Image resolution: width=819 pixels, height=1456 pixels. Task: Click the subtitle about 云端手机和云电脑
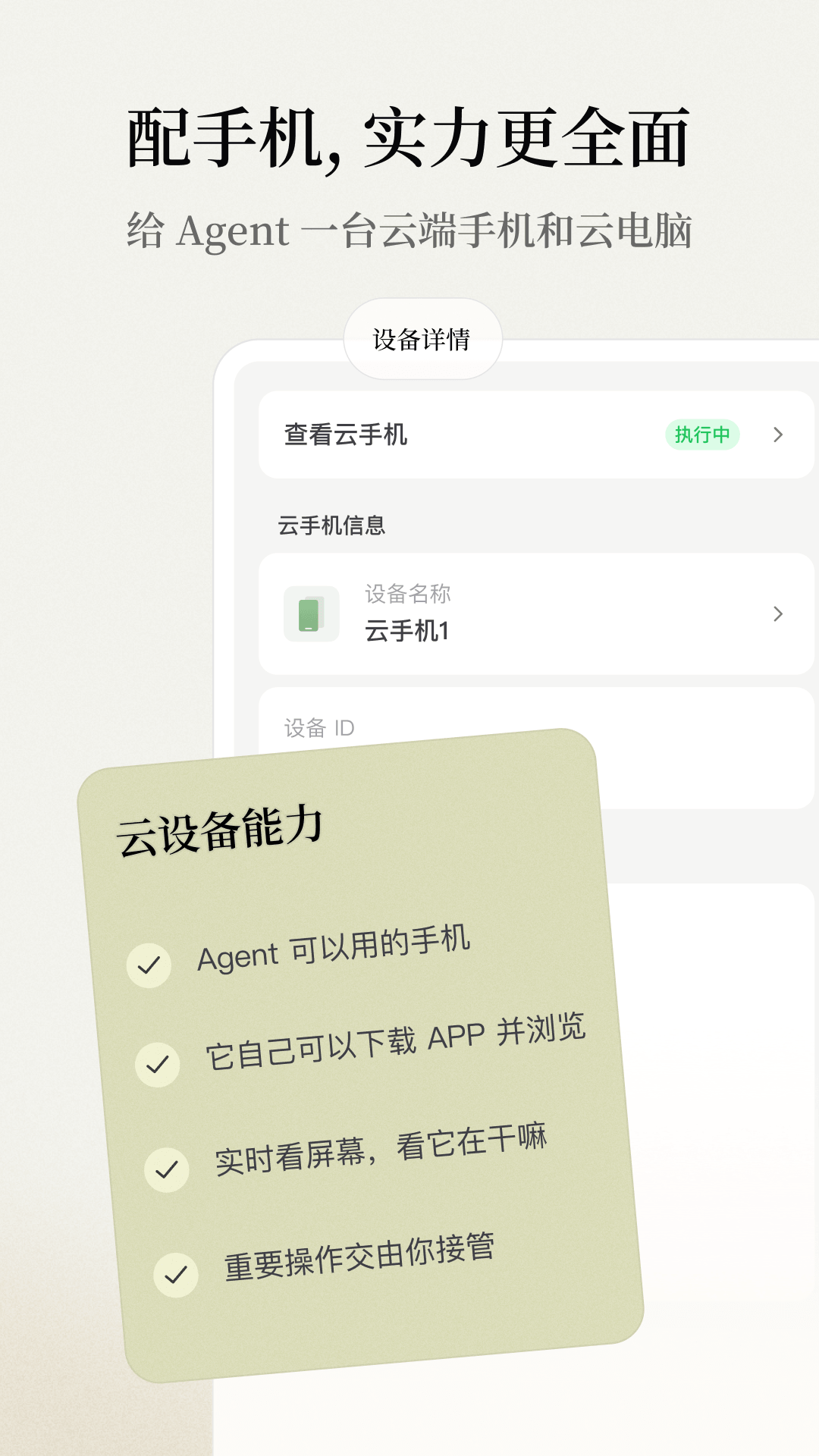pyautogui.click(x=409, y=231)
